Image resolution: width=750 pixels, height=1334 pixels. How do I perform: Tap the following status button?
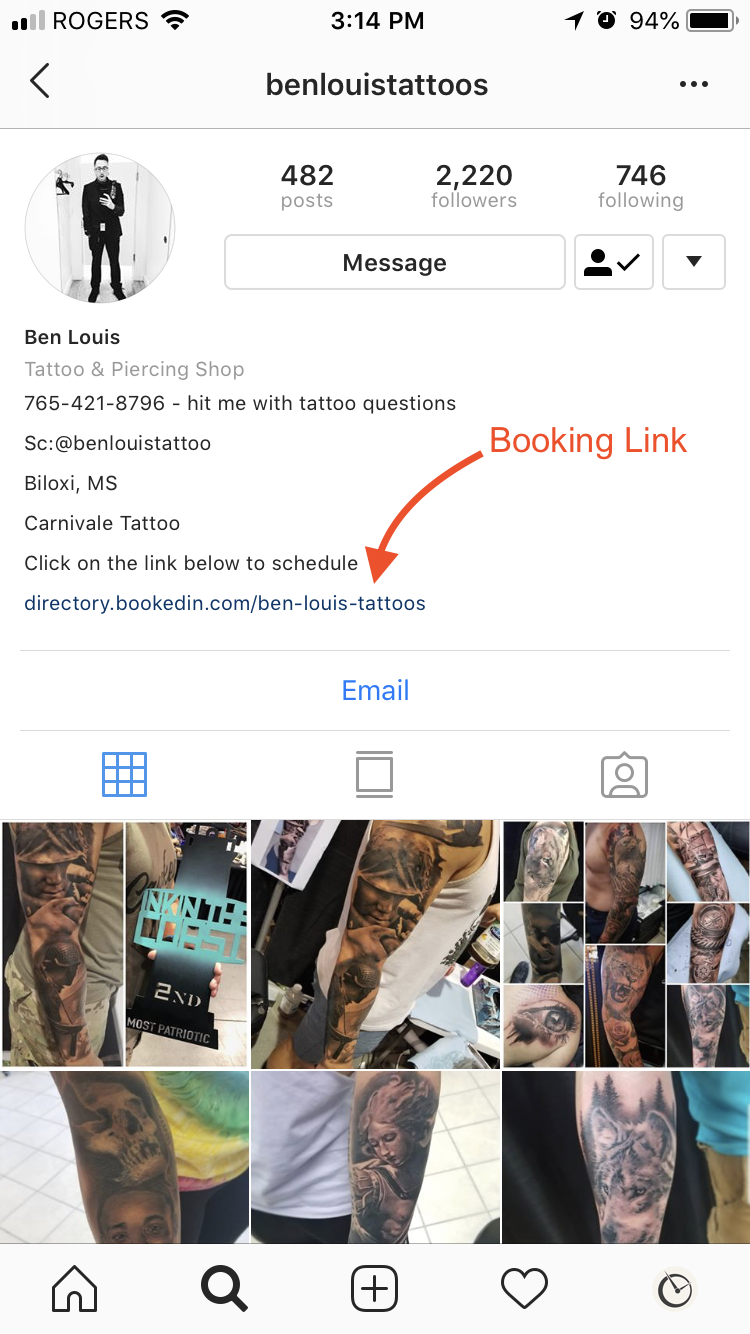click(x=614, y=262)
